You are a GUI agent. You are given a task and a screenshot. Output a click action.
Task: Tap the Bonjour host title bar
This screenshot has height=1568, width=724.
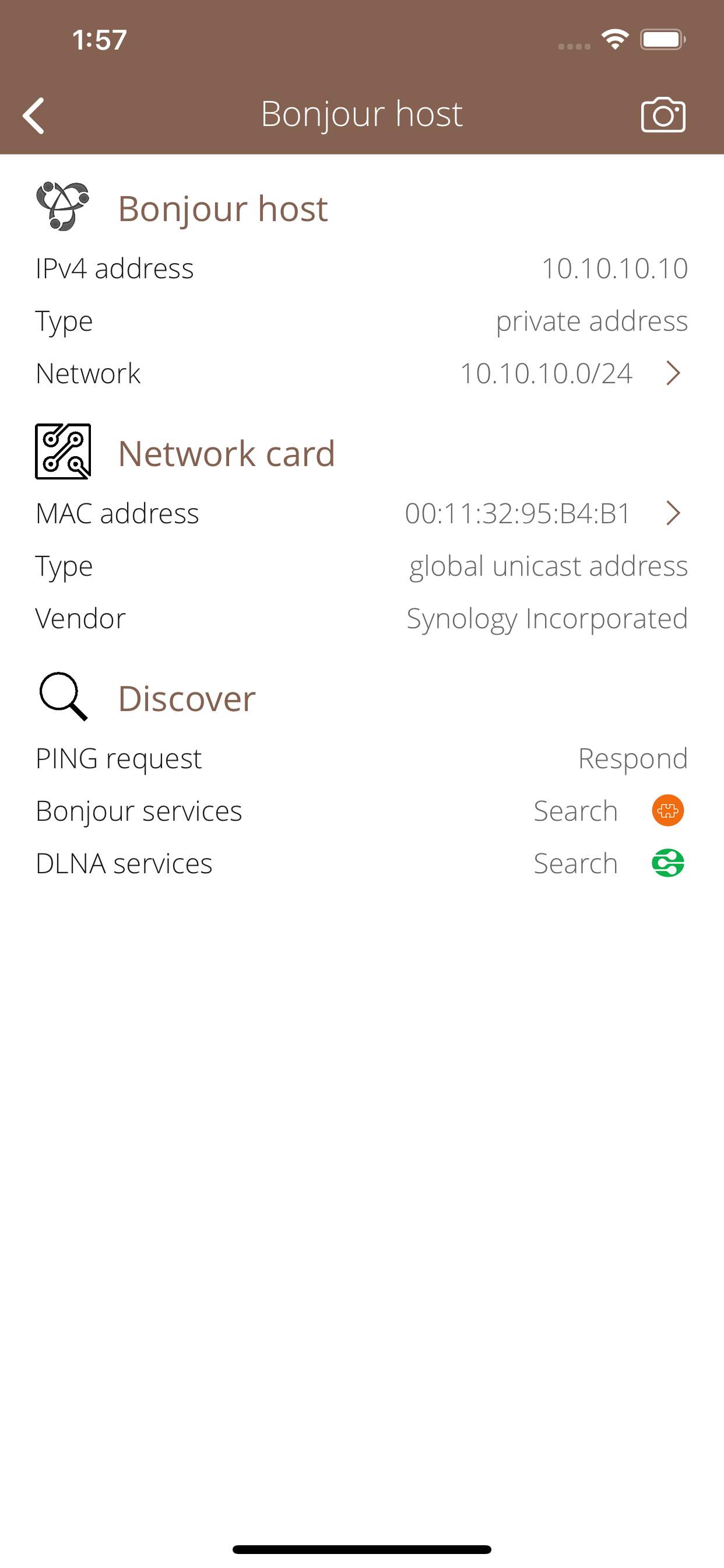tap(361, 114)
